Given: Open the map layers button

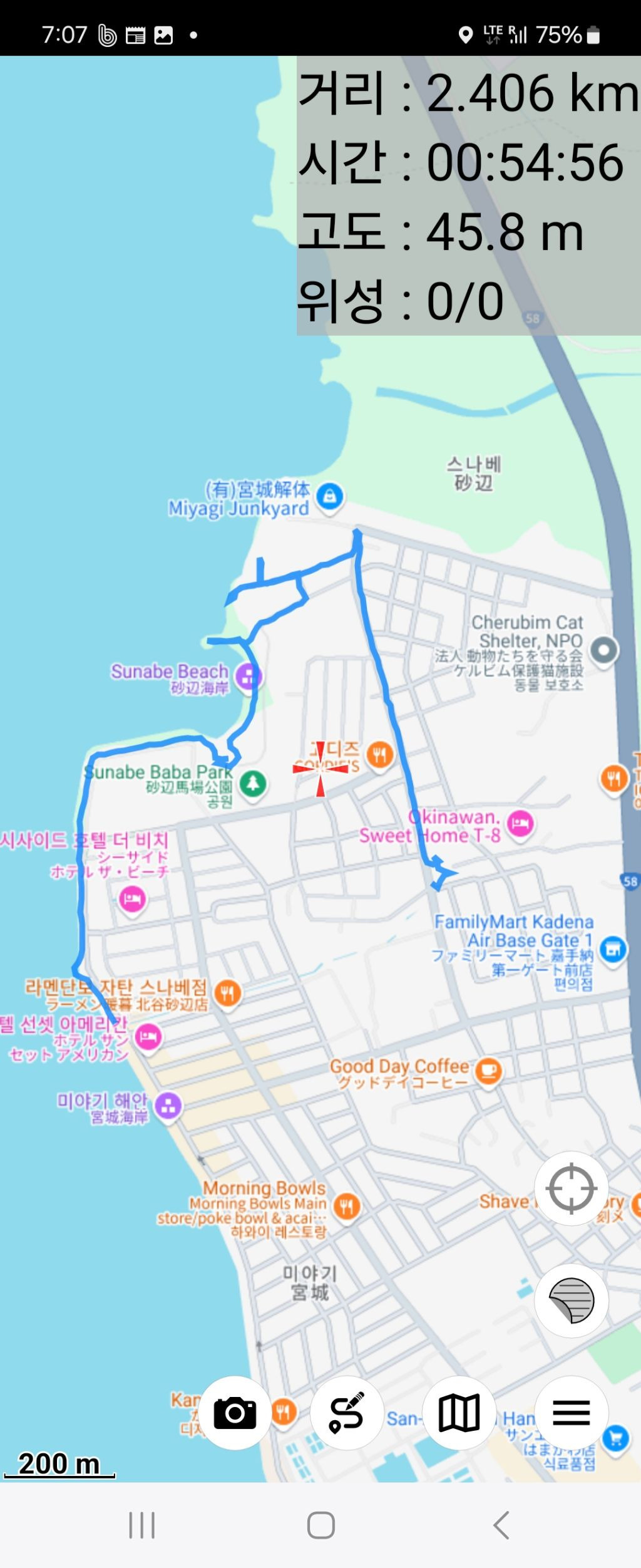Looking at the screenshot, I should 571,1301.
